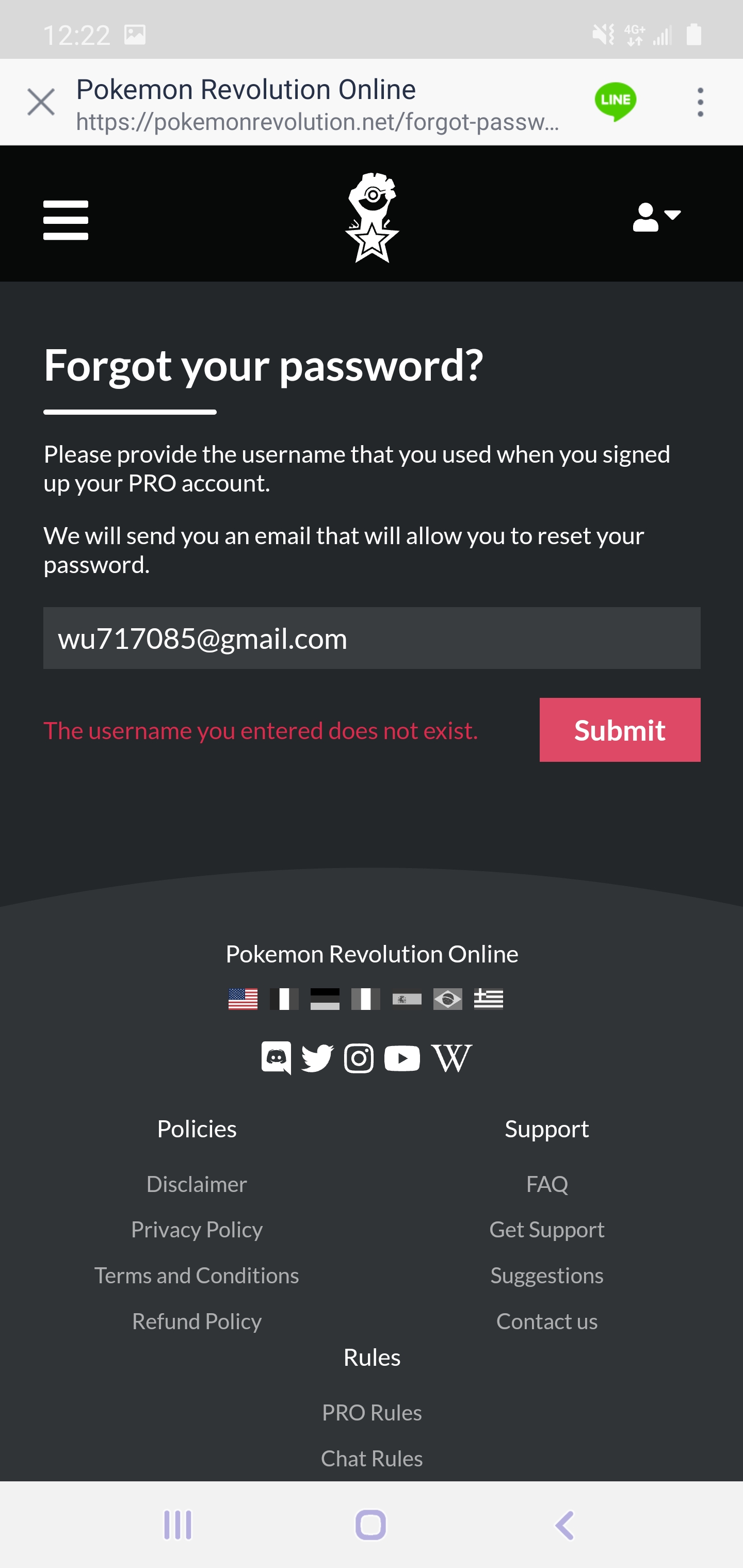Select the US flag language
743x1568 pixels.
243,999
